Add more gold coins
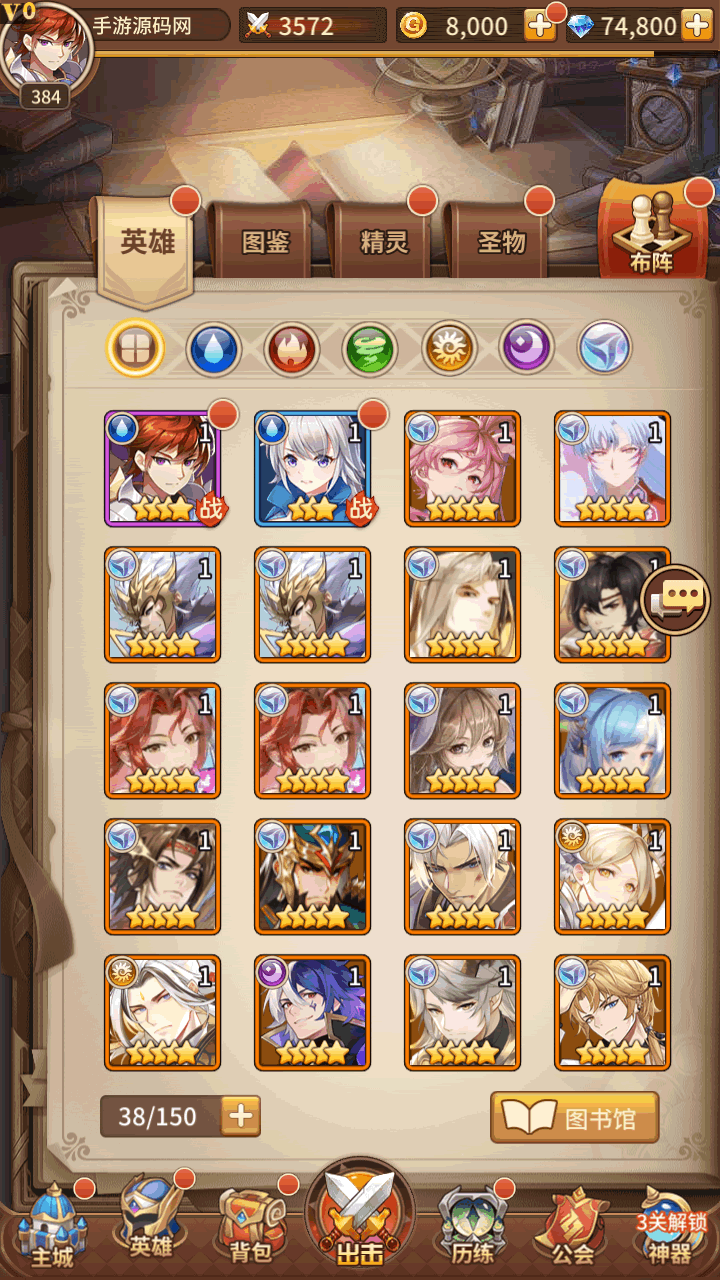This screenshot has height=1280, width=720. [540, 27]
